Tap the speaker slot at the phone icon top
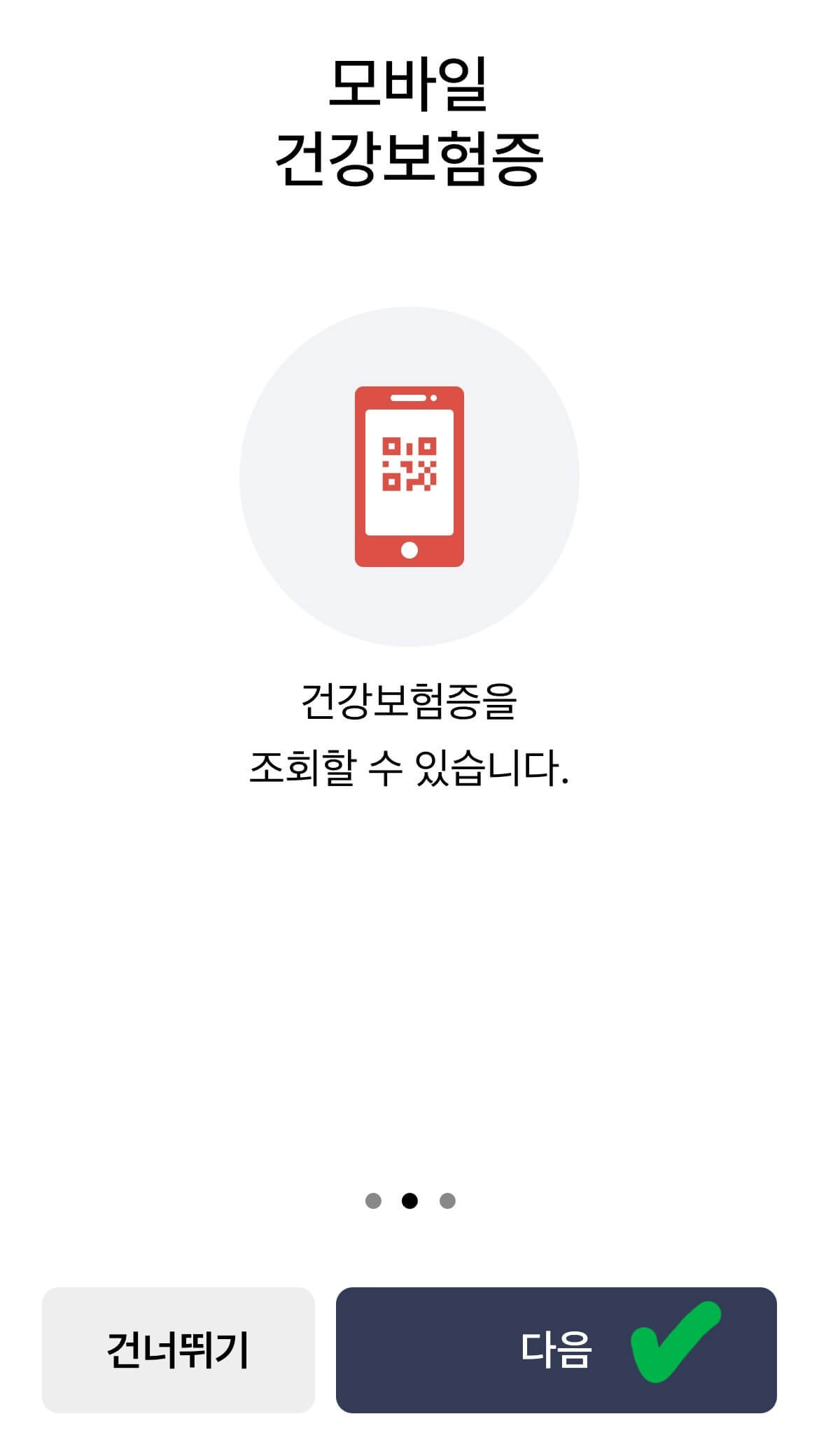This screenshot has width=819, height=1456. click(x=409, y=397)
